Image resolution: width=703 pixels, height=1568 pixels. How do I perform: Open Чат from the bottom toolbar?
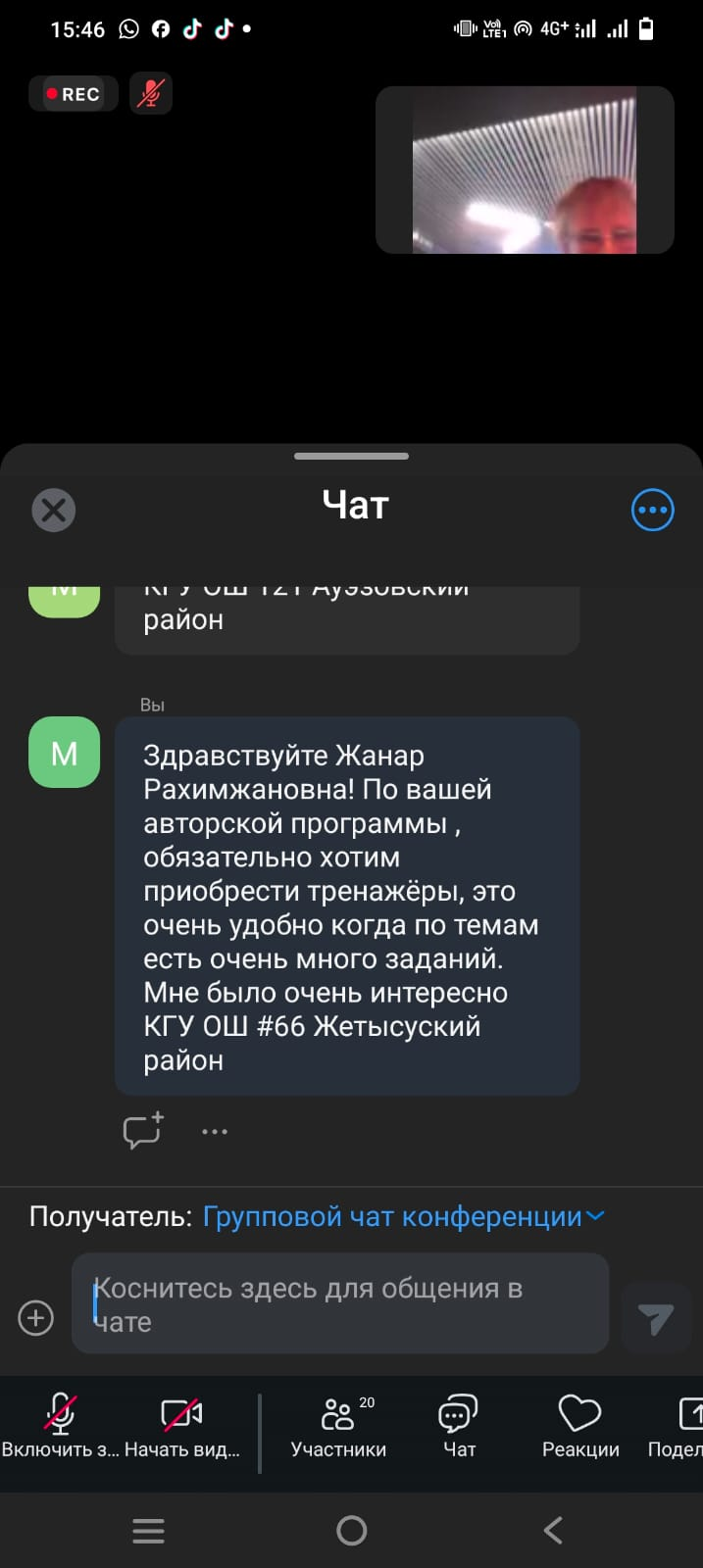(458, 1424)
